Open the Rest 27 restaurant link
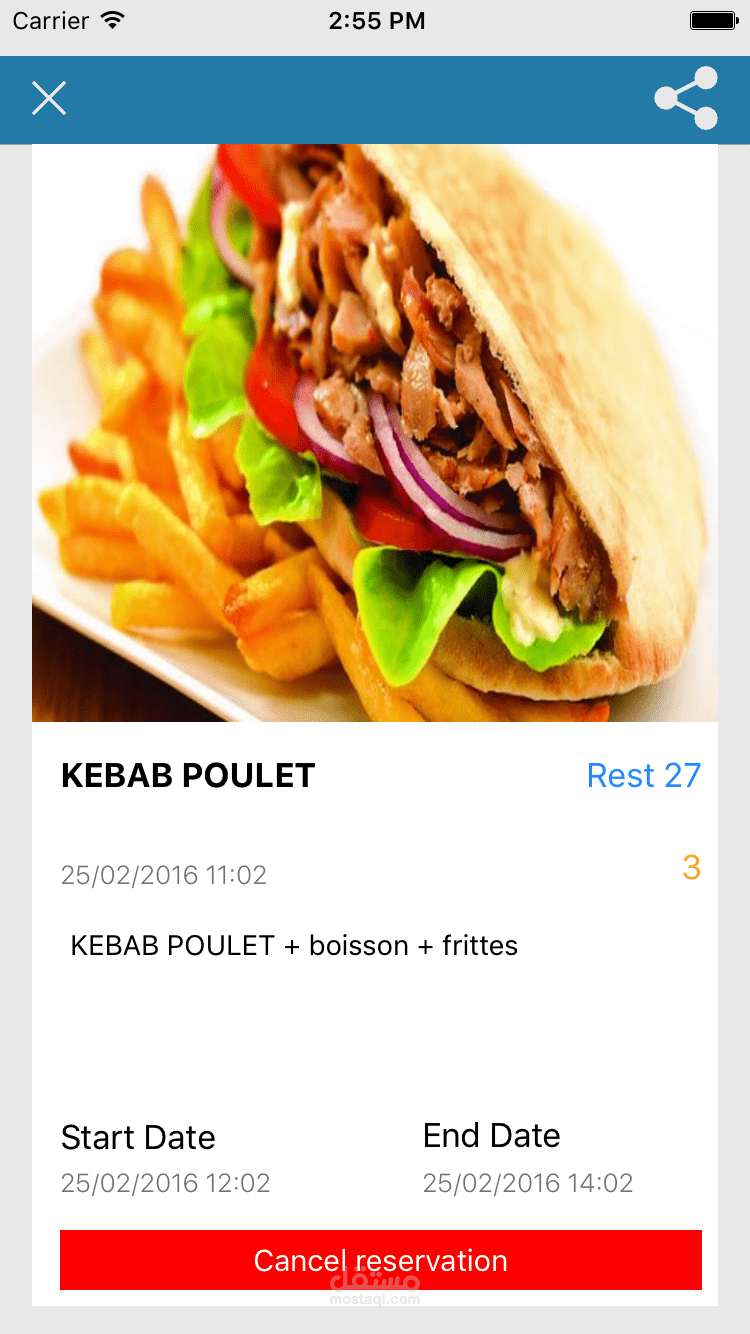 click(643, 776)
